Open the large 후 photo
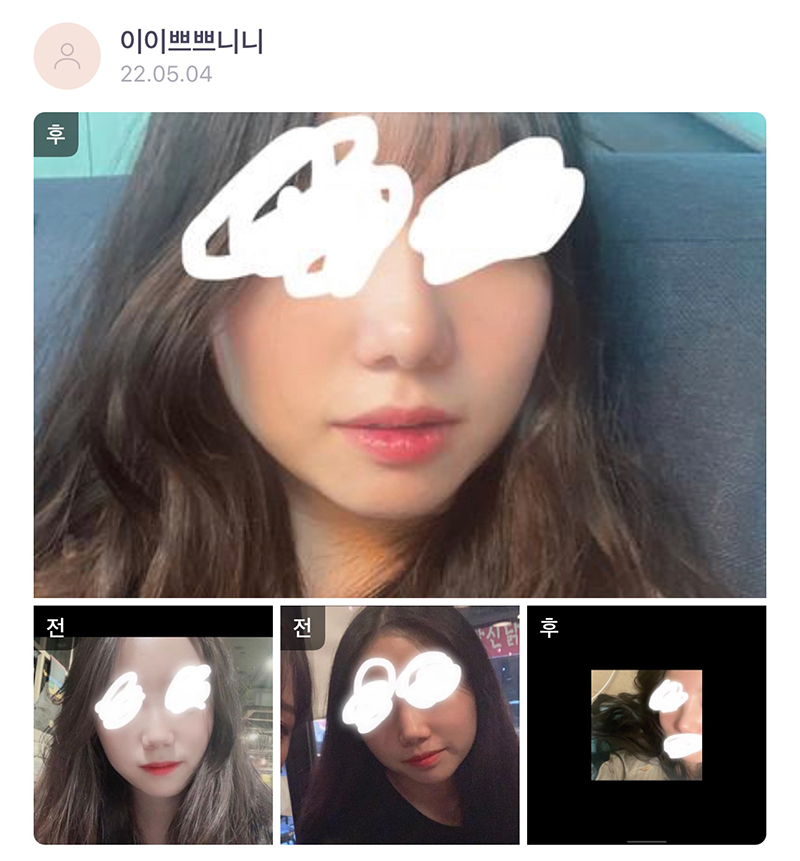 pyautogui.click(x=400, y=355)
